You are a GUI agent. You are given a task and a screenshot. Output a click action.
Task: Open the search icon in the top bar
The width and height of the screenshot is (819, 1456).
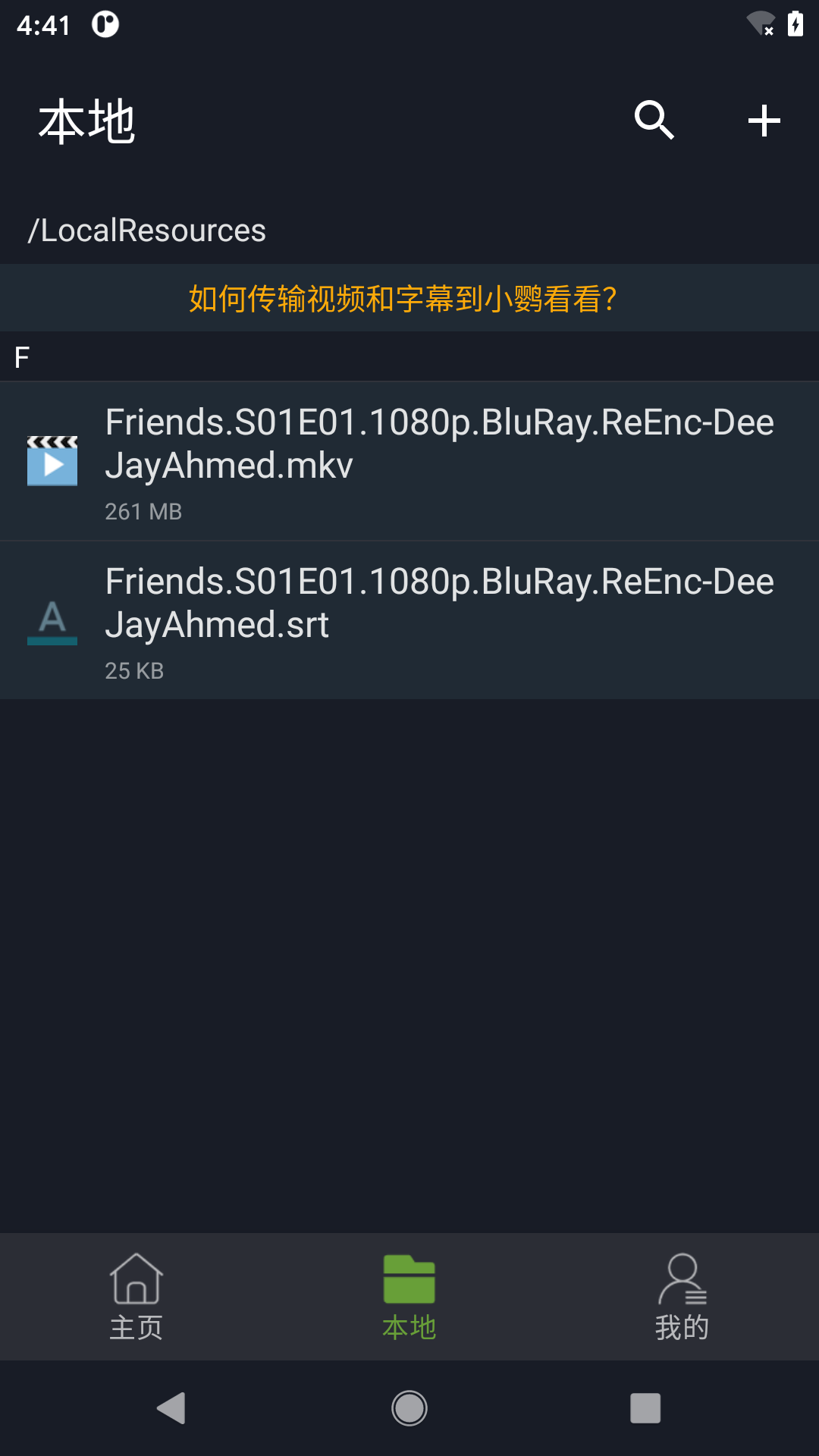(654, 121)
